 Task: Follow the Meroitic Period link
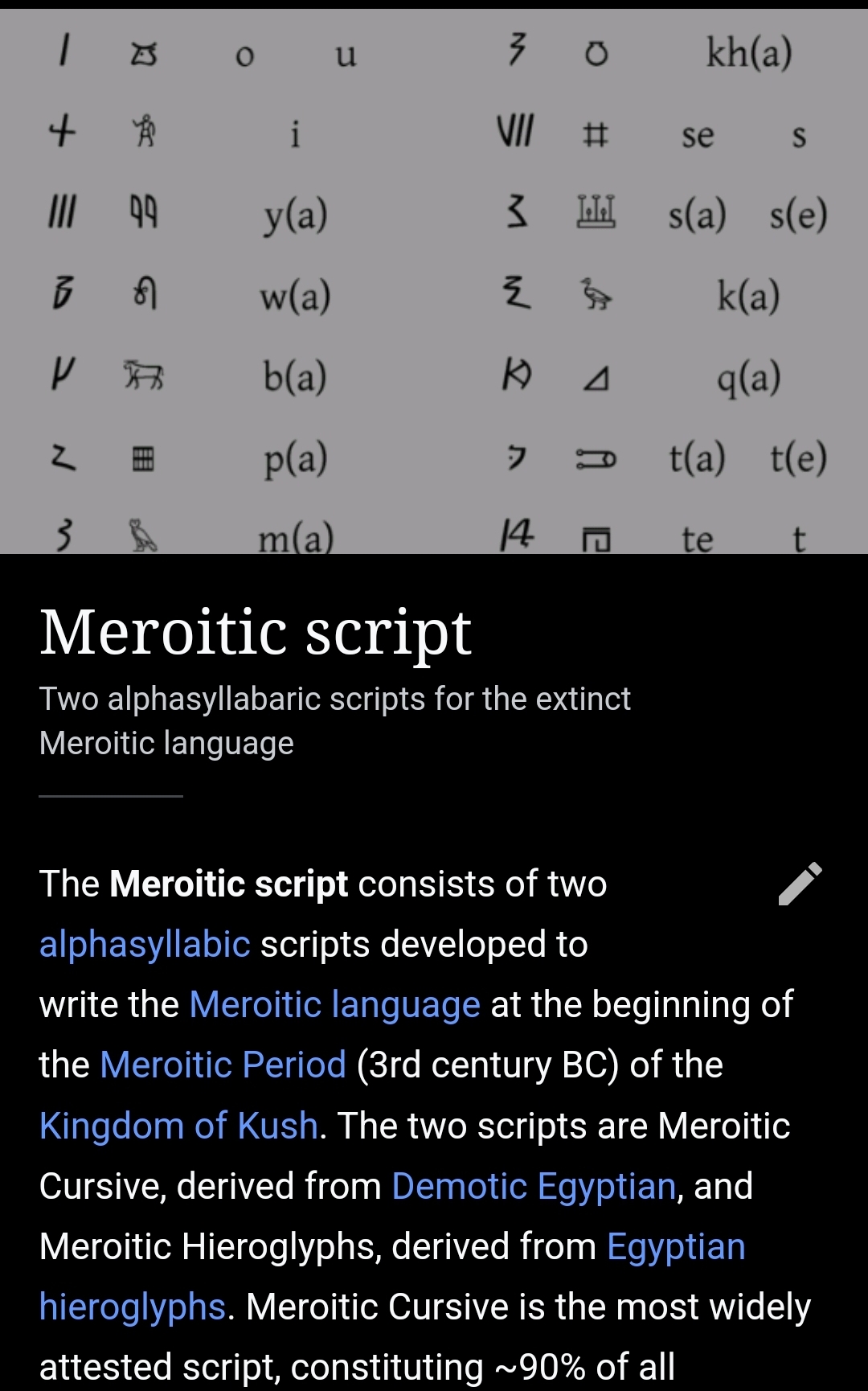point(223,1065)
